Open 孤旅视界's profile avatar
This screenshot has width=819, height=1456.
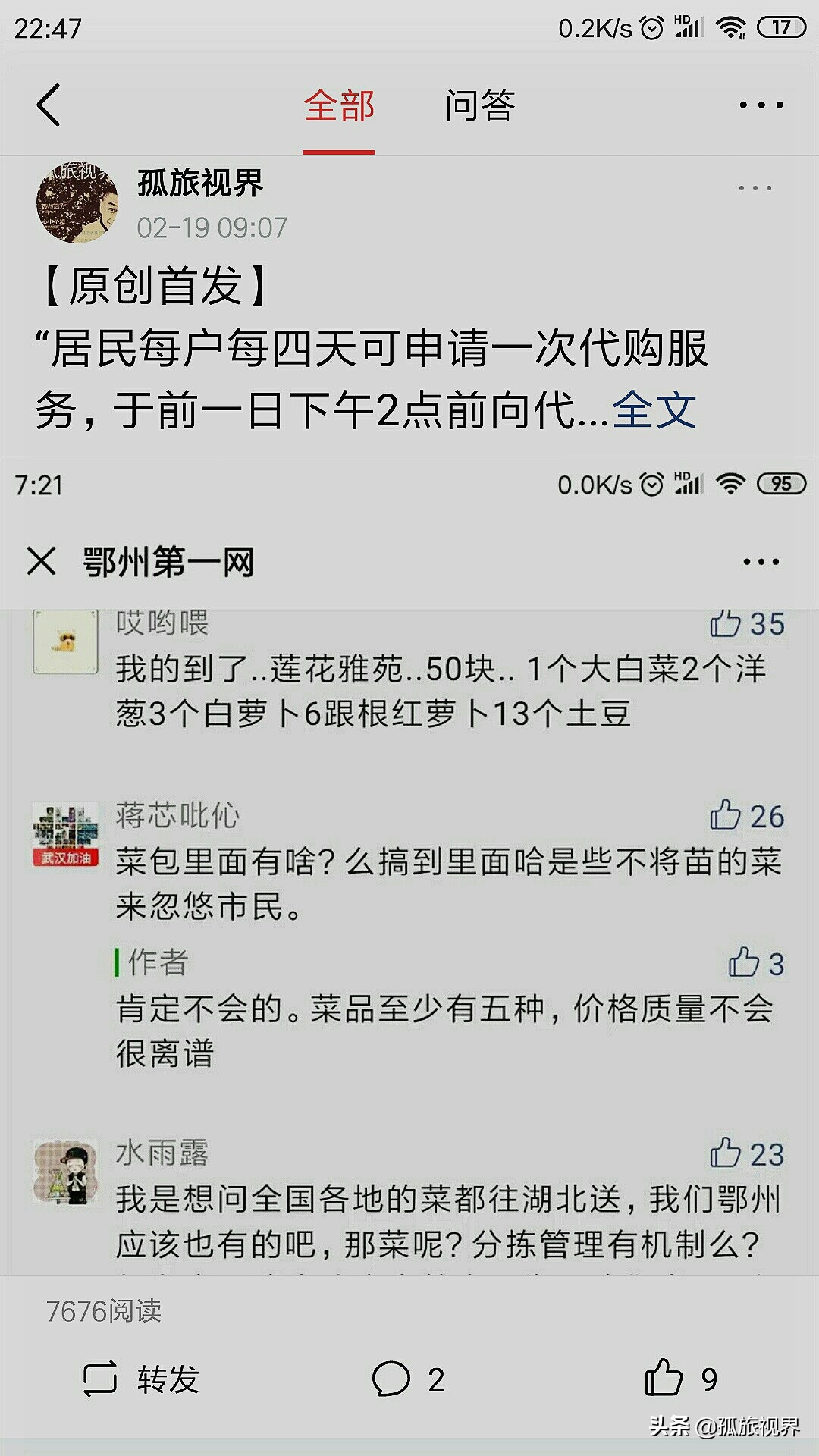pos(77,203)
